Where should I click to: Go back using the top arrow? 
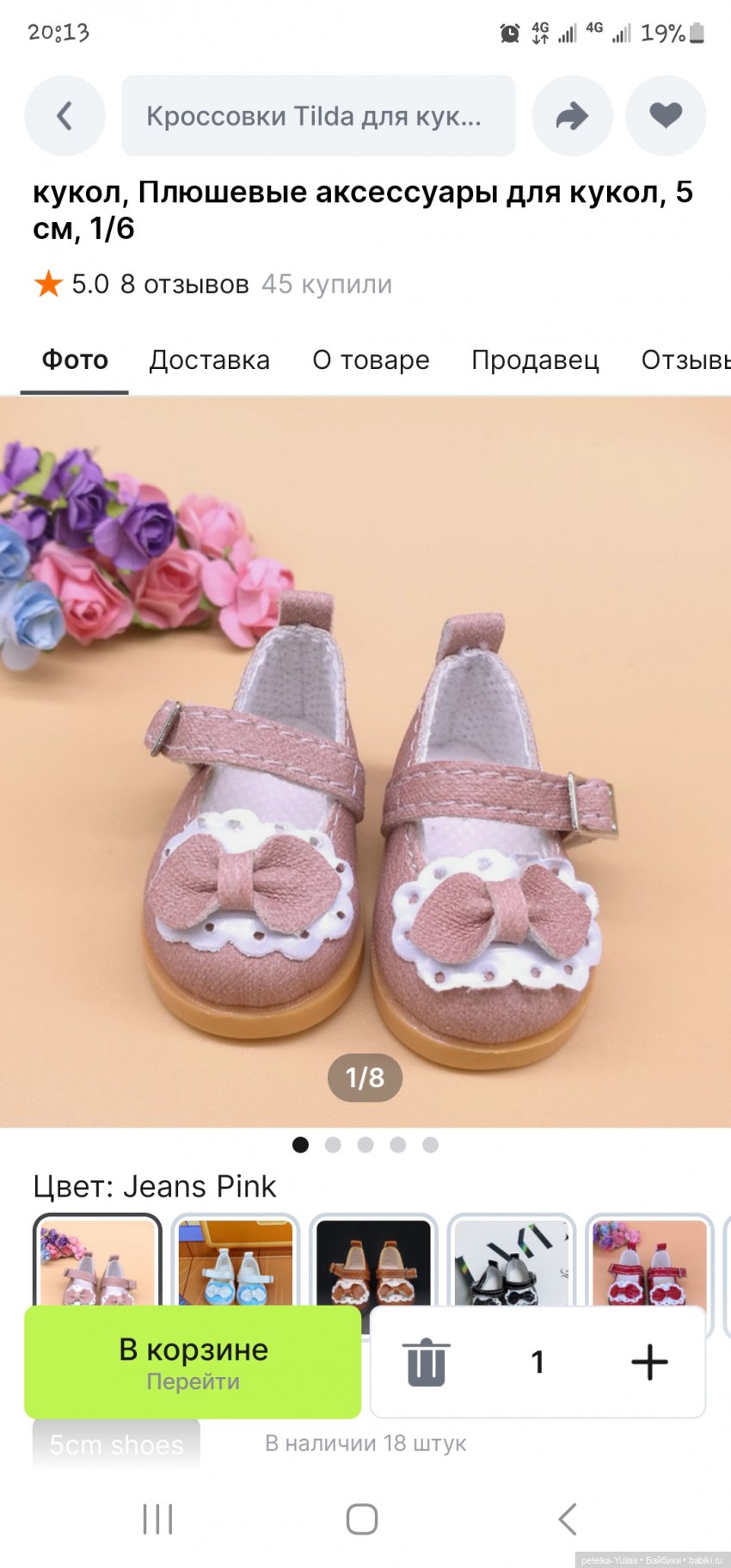click(64, 116)
